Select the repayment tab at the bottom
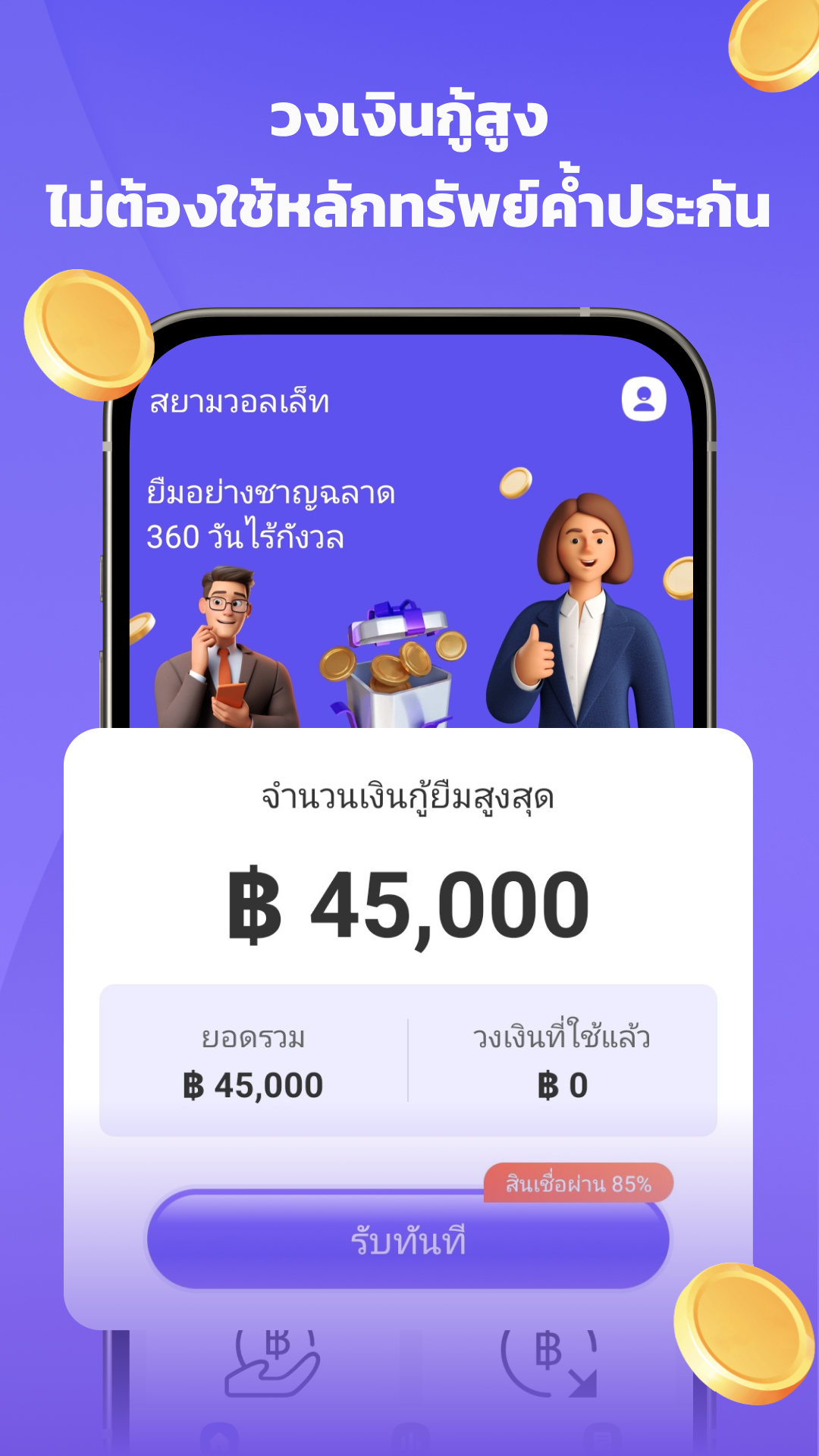The image size is (819, 1456). point(548,1361)
